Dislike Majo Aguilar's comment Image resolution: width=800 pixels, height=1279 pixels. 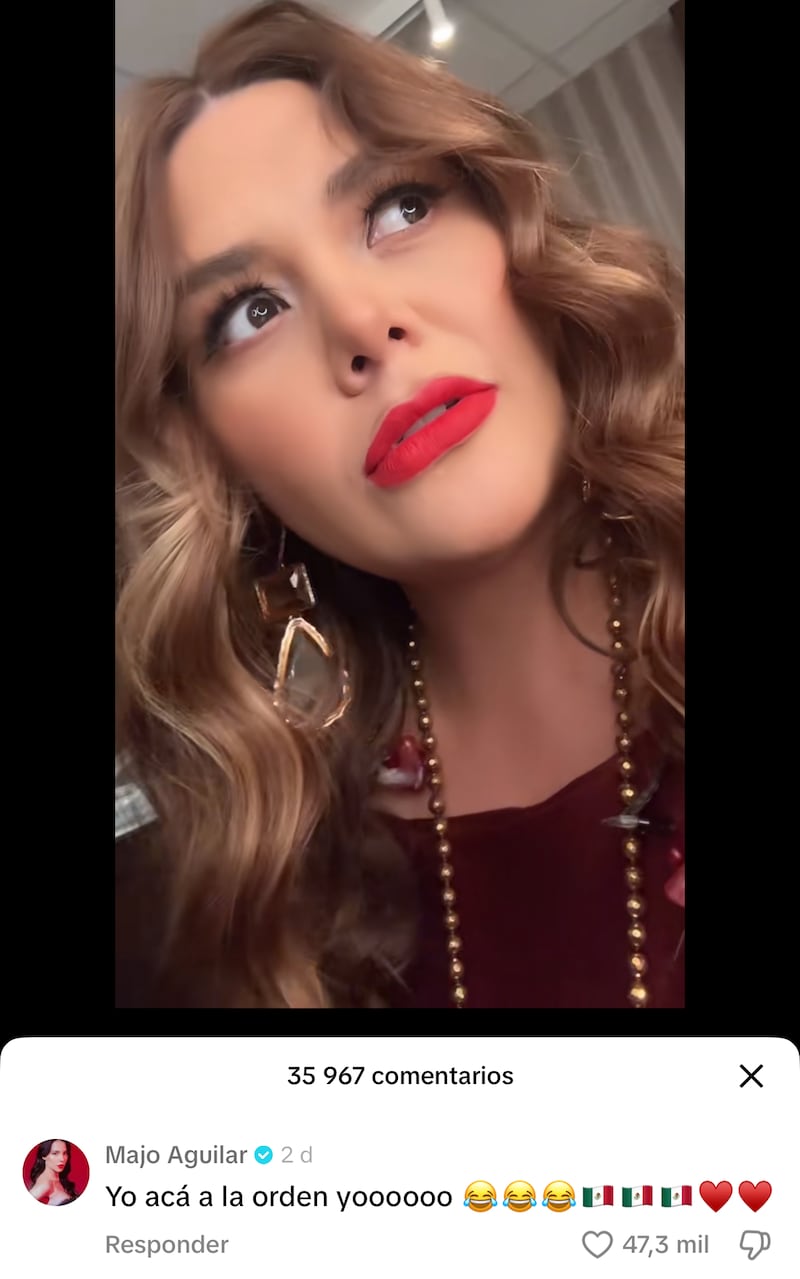click(x=754, y=1245)
